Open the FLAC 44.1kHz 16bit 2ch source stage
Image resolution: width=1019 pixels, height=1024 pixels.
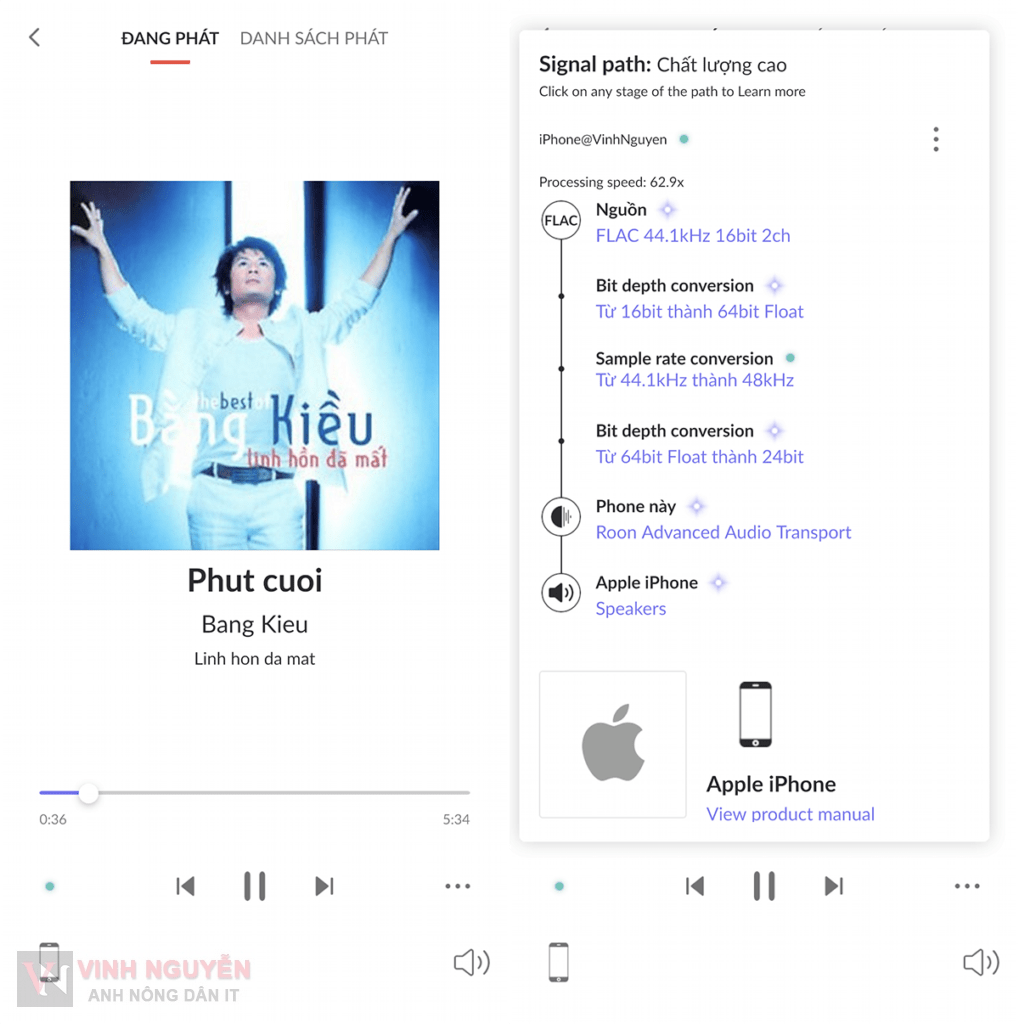tap(692, 236)
